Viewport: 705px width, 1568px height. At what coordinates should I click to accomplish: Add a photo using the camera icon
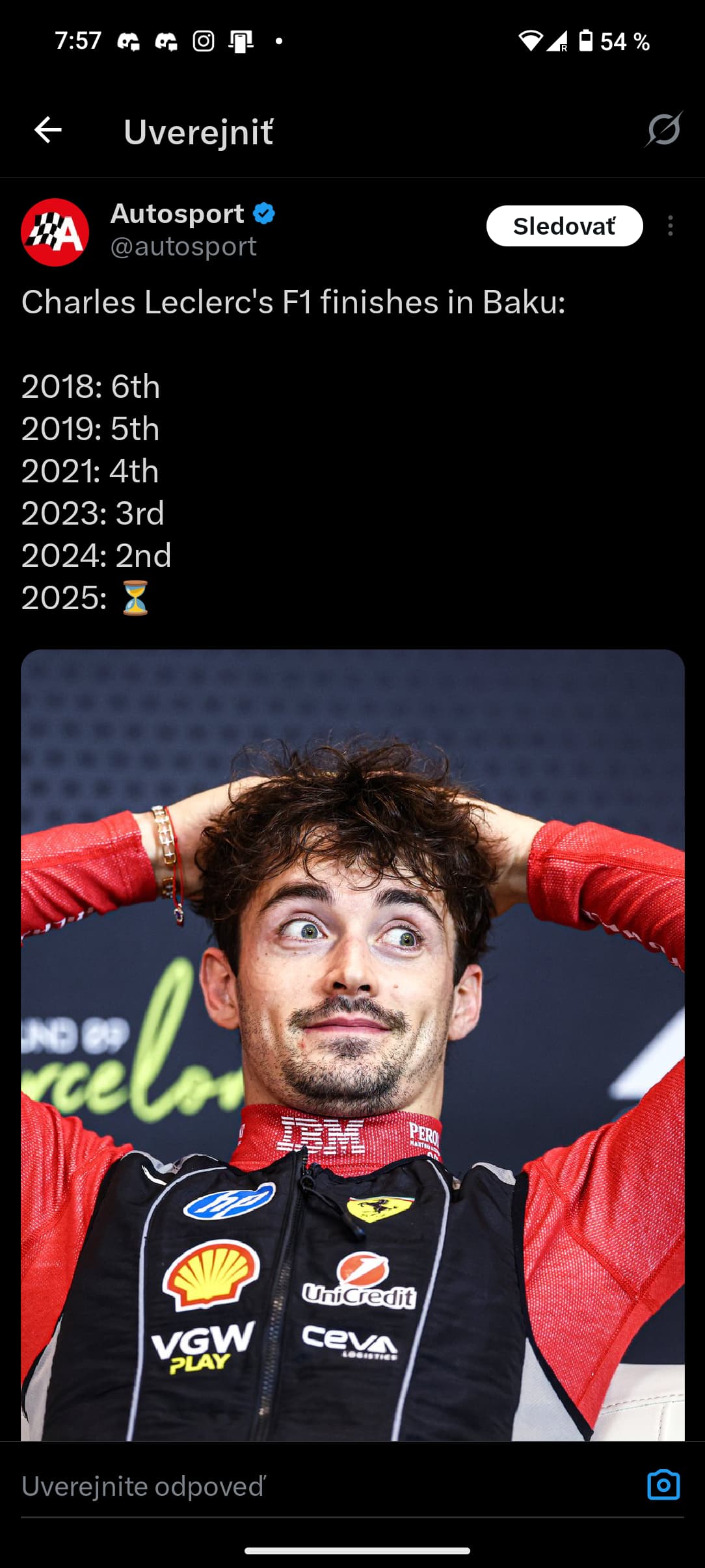click(663, 1485)
